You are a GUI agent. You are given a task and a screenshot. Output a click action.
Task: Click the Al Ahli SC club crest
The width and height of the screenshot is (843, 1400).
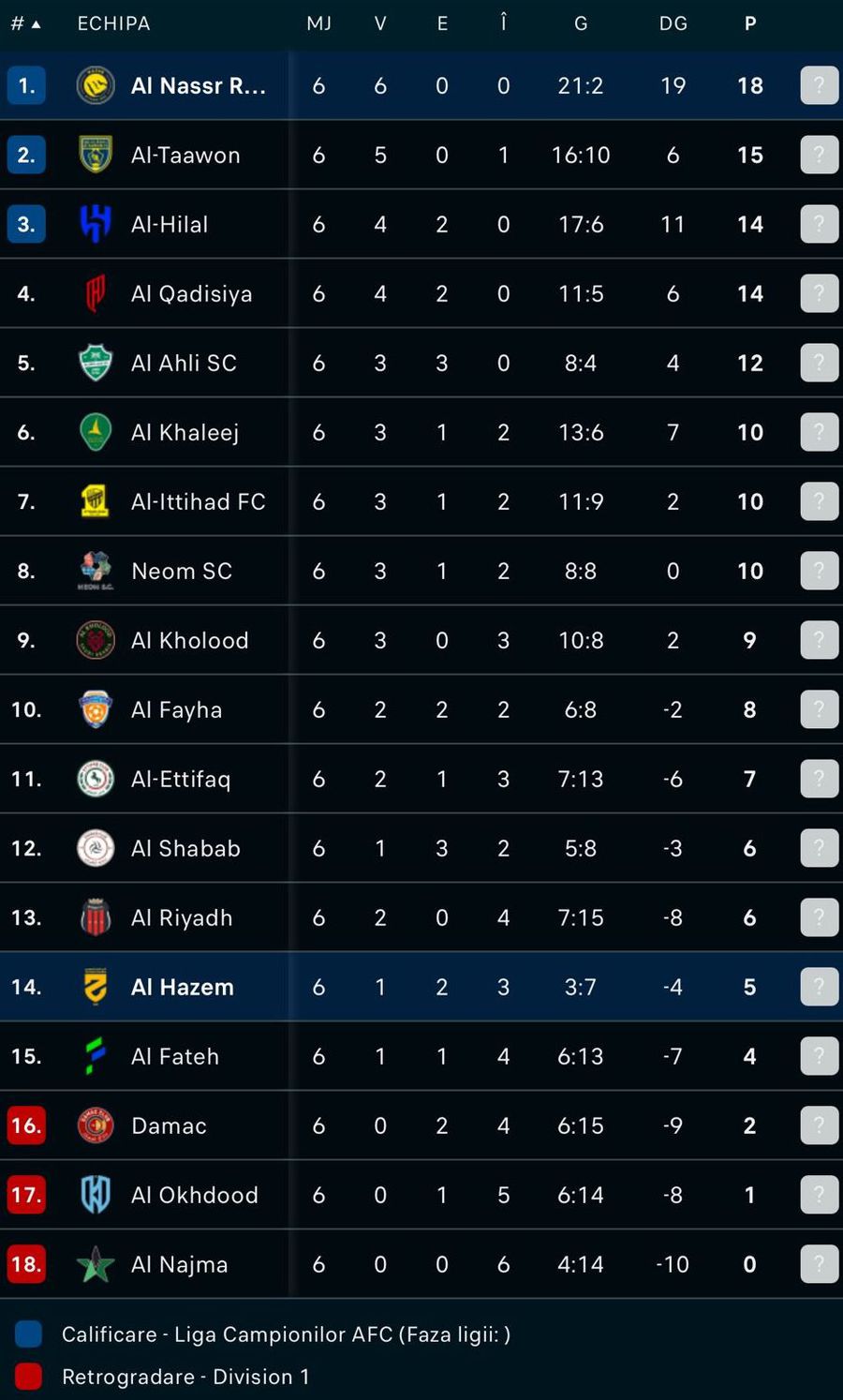tap(95, 363)
